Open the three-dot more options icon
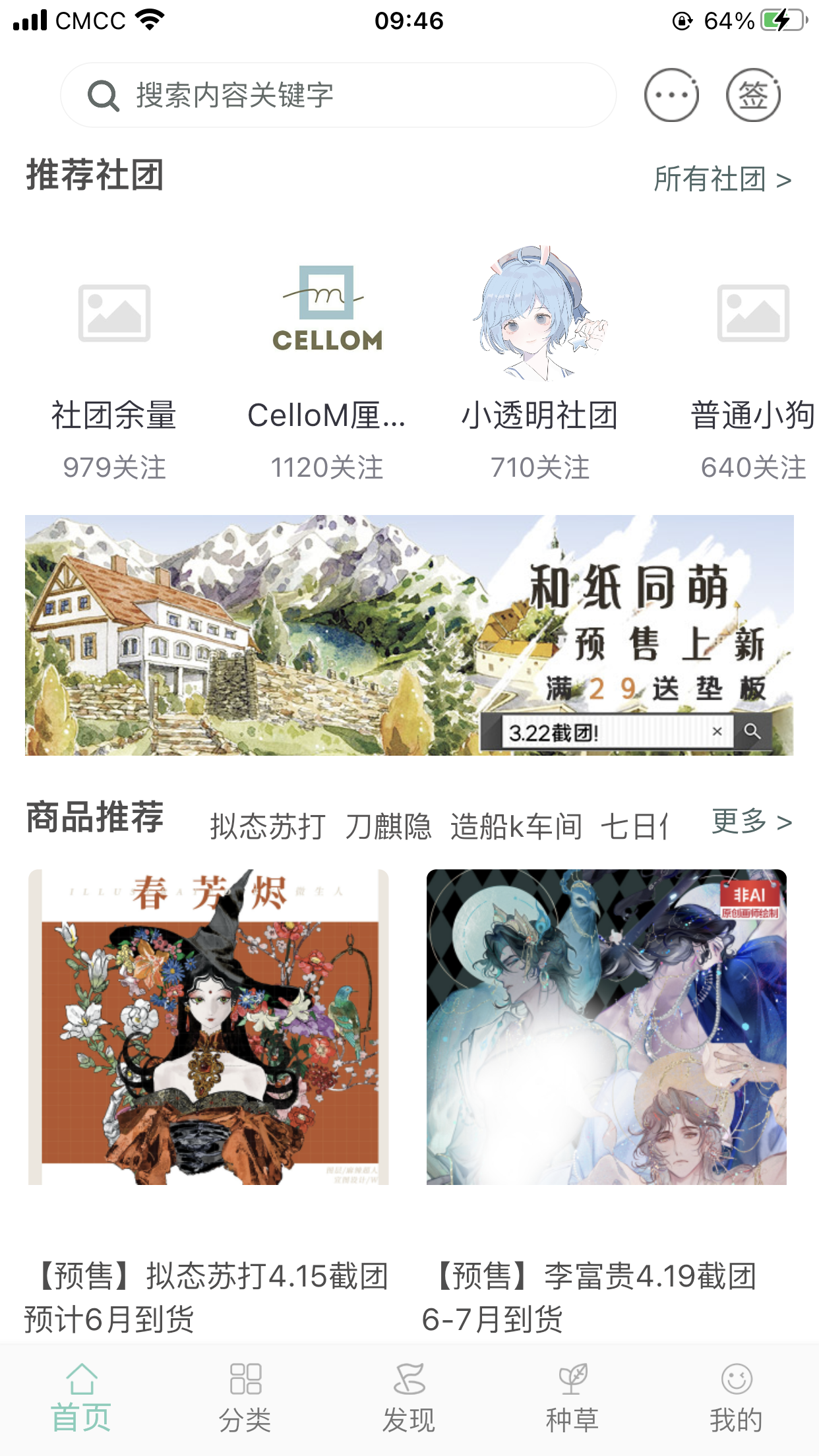 pos(671,96)
